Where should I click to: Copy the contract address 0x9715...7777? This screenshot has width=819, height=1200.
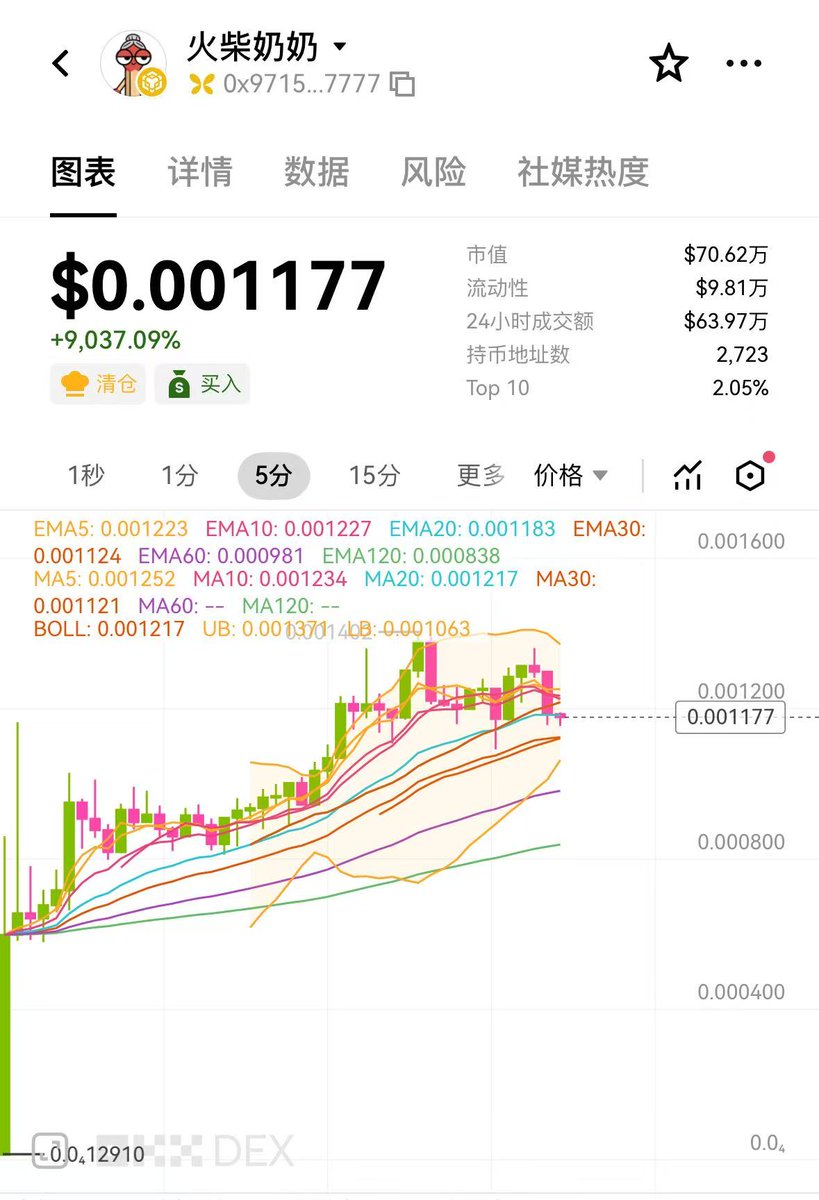click(x=402, y=84)
